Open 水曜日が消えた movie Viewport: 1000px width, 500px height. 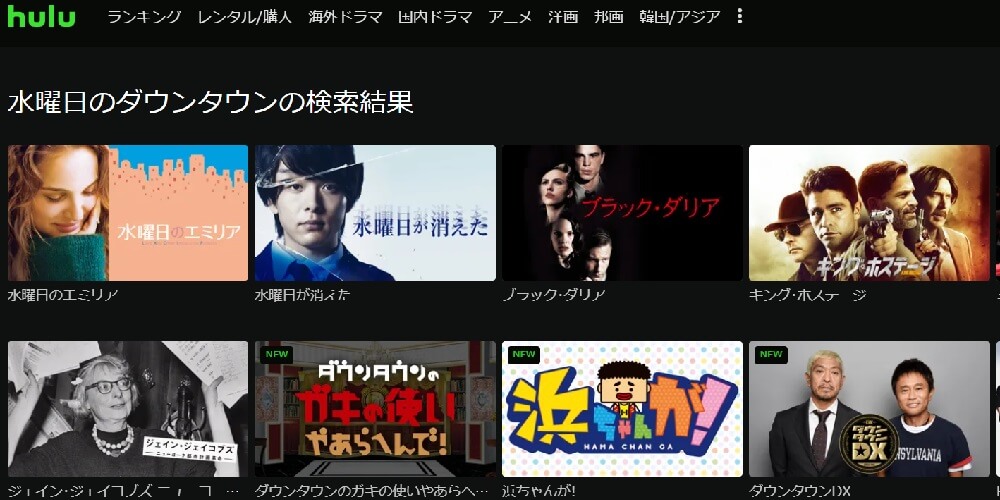click(375, 213)
